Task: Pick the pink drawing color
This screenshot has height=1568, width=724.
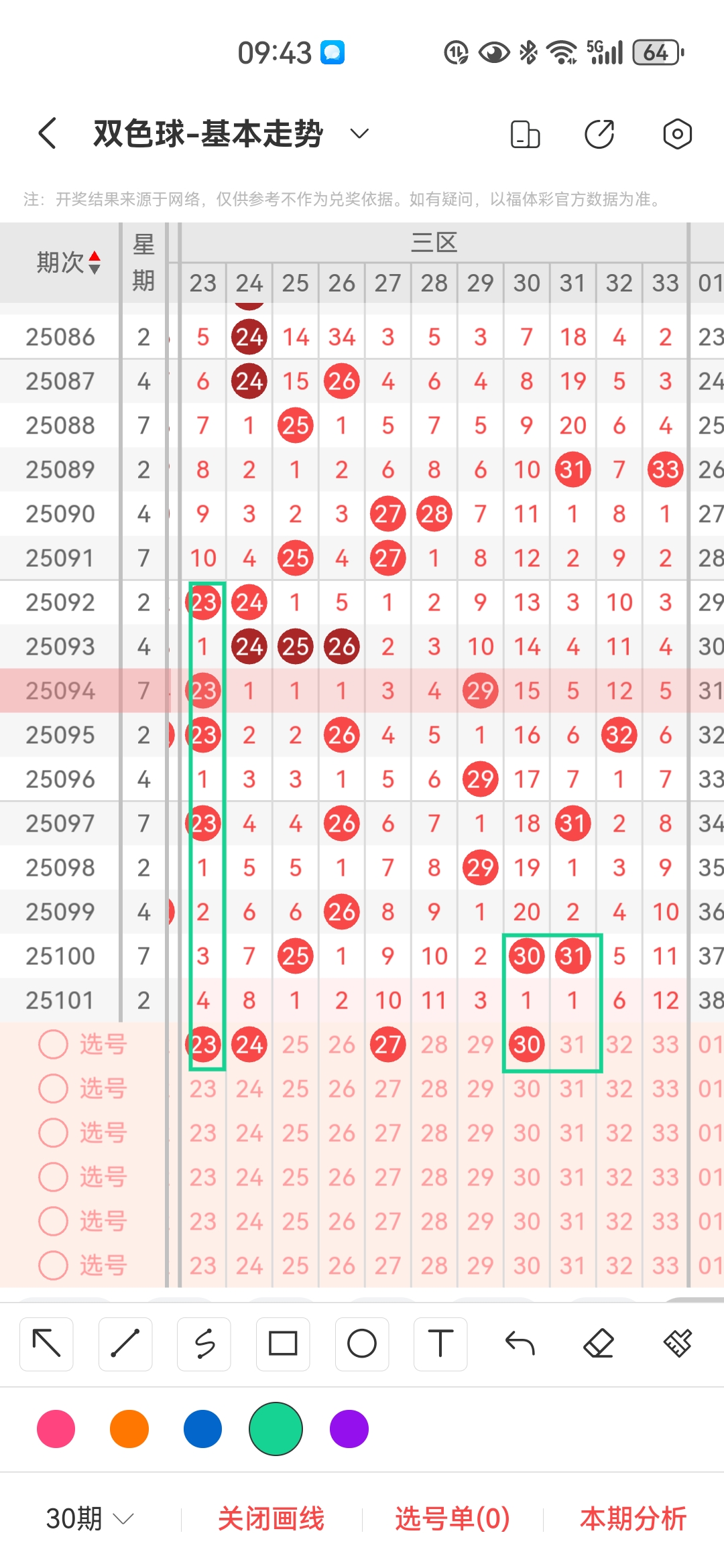Action: pos(56,1429)
